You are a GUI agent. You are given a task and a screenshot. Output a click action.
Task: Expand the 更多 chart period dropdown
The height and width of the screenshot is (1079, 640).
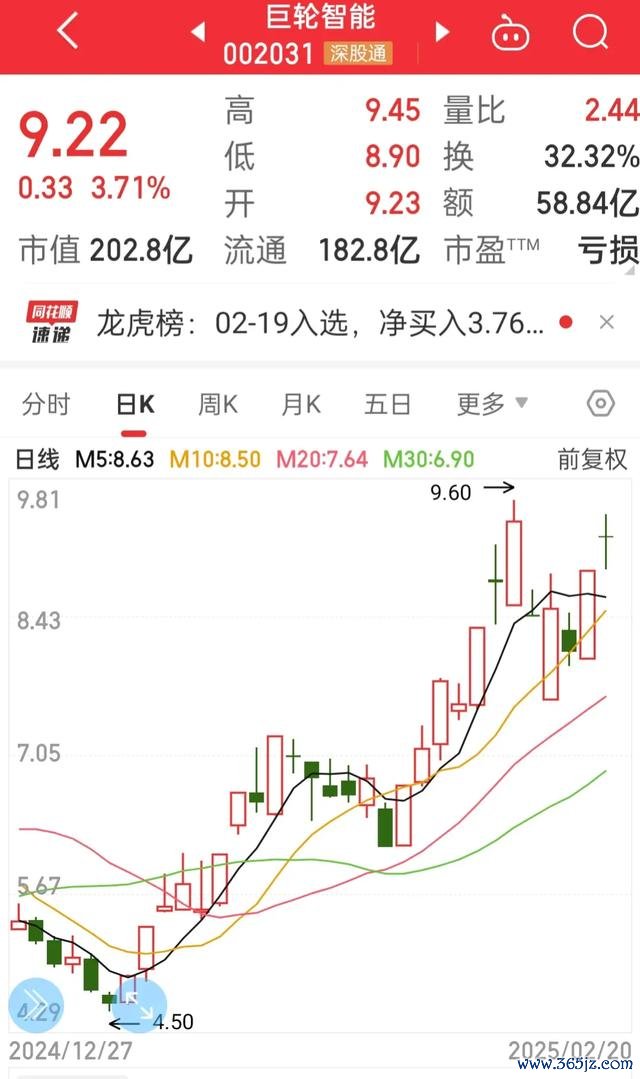tap(492, 404)
